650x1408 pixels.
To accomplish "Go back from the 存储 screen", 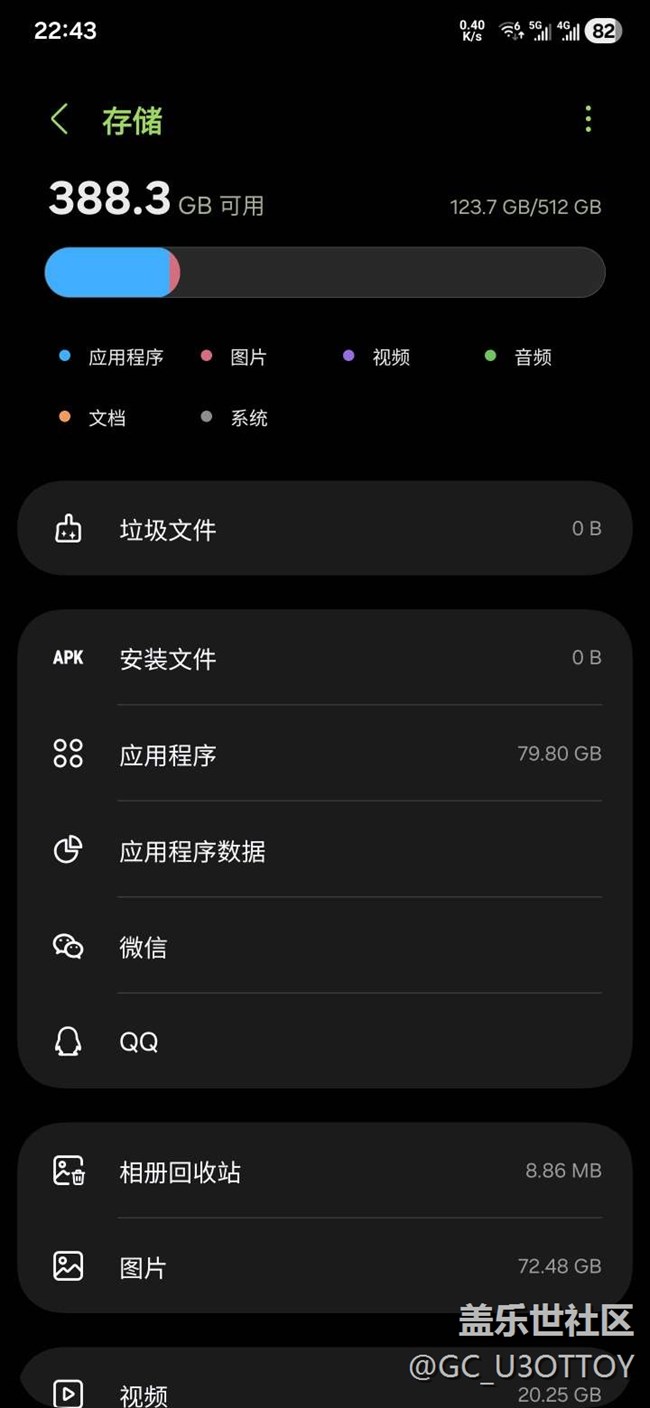I will [60, 120].
